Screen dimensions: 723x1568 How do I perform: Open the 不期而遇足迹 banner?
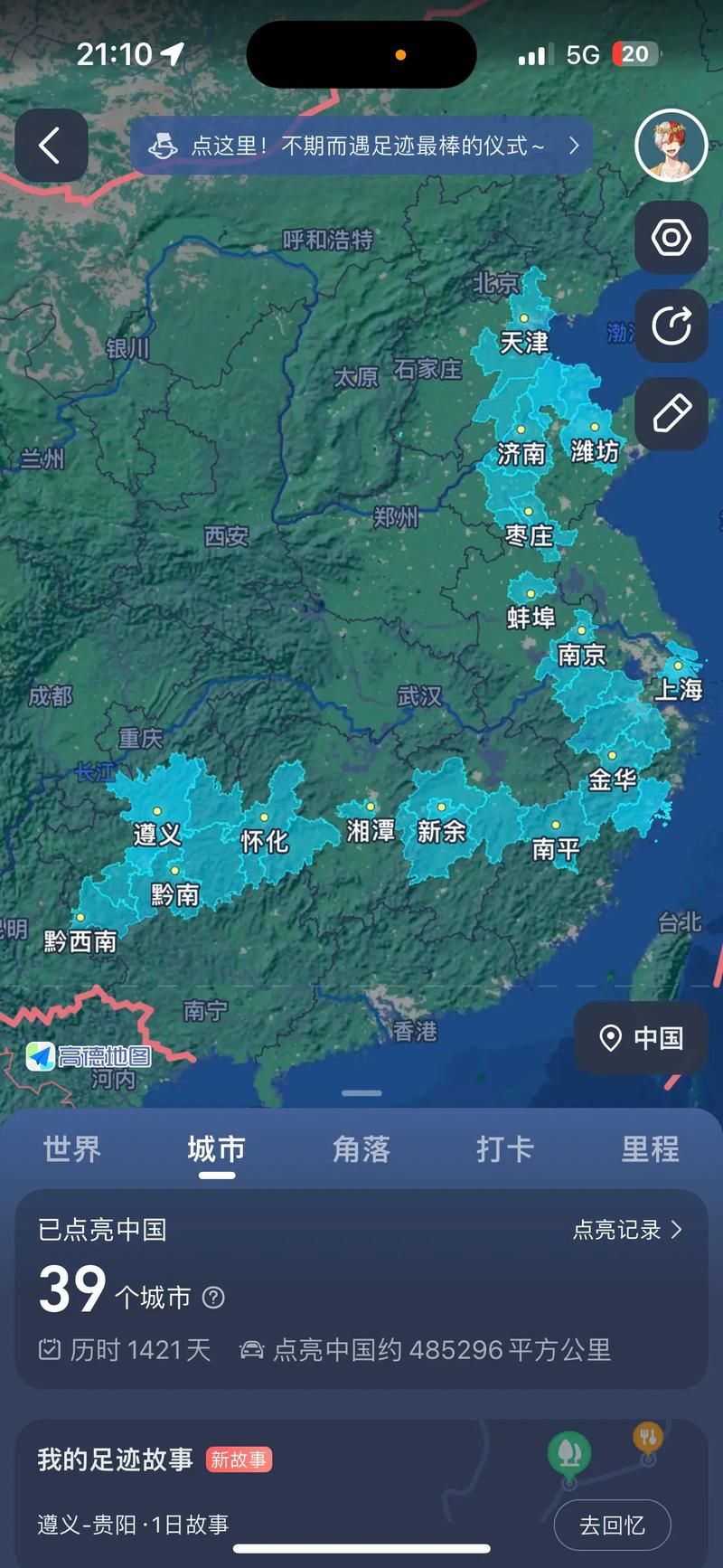pyautogui.click(x=361, y=146)
